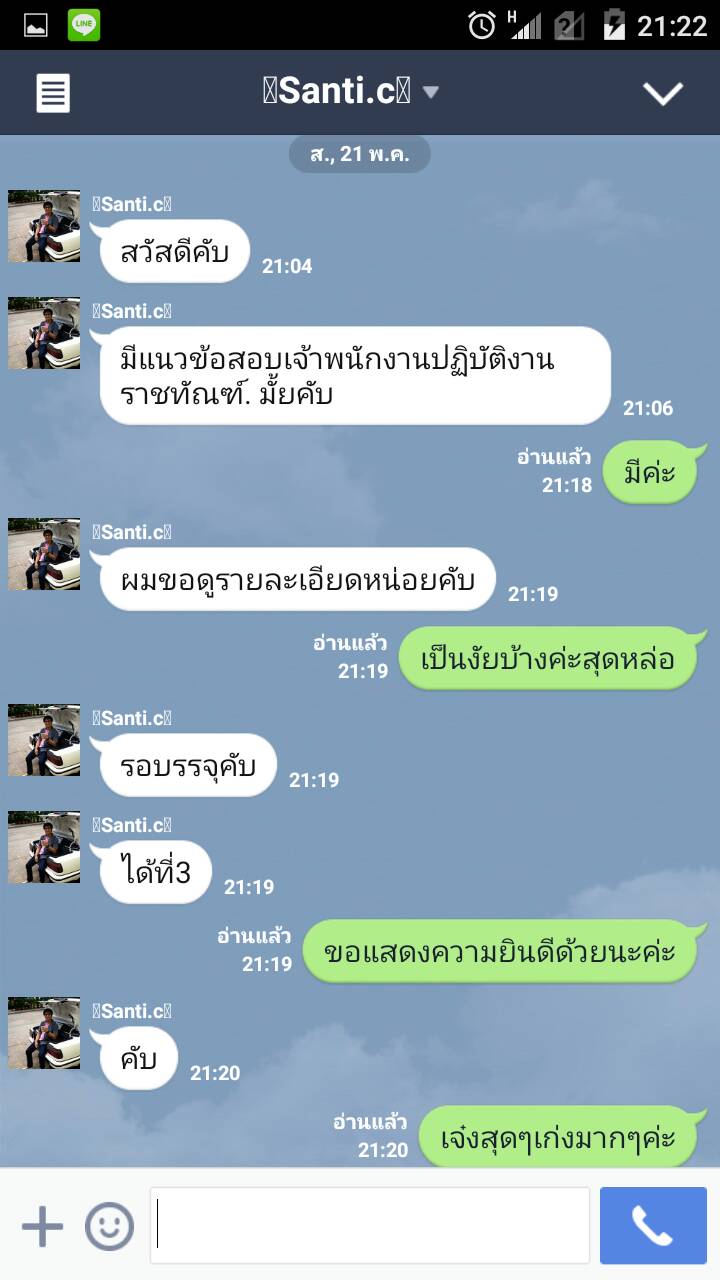View Santi.c's avatar next to สวัสดีคับ
Image resolution: width=720 pixels, height=1280 pixels.
(x=44, y=226)
